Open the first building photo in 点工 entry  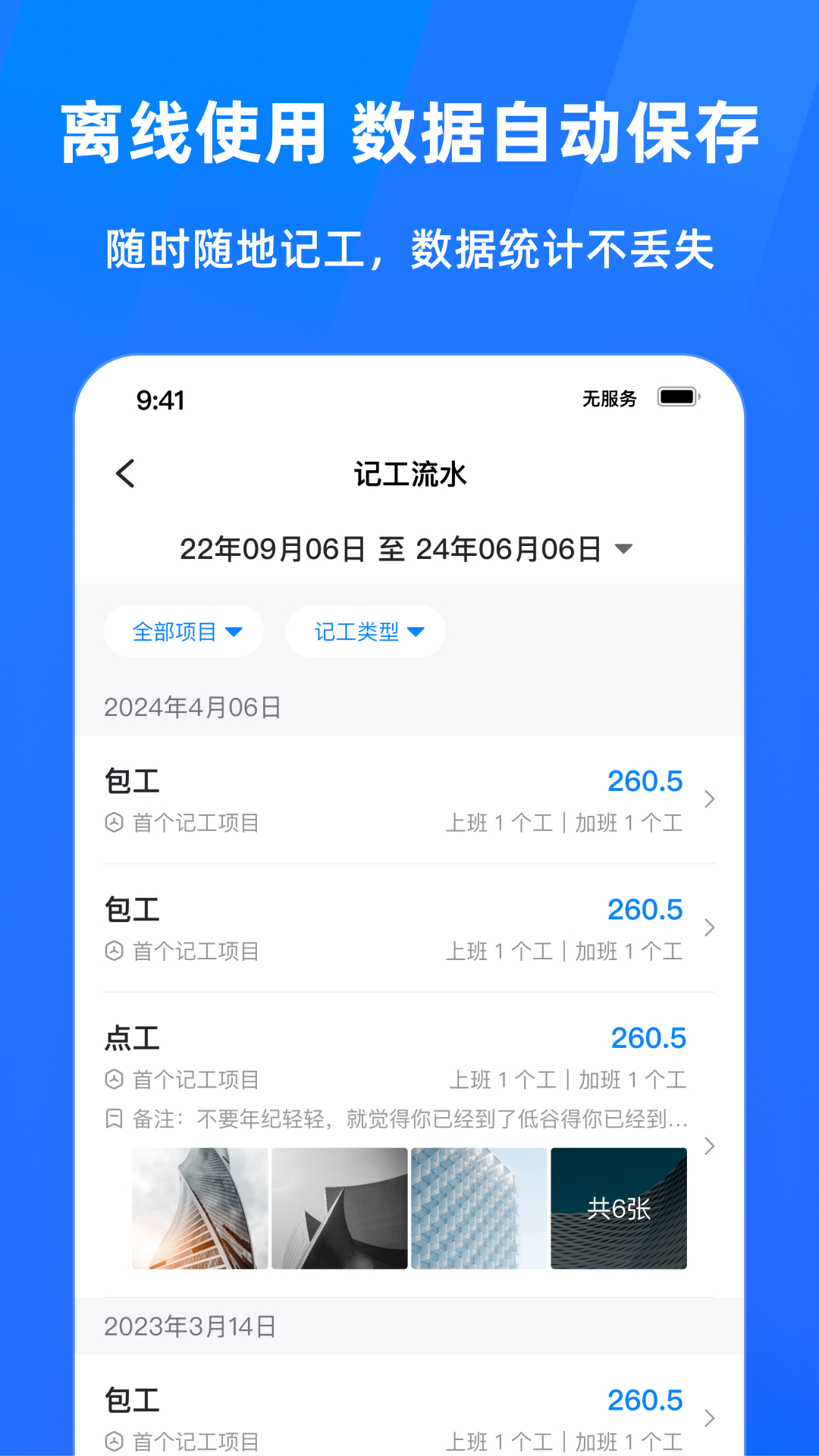pos(199,1207)
